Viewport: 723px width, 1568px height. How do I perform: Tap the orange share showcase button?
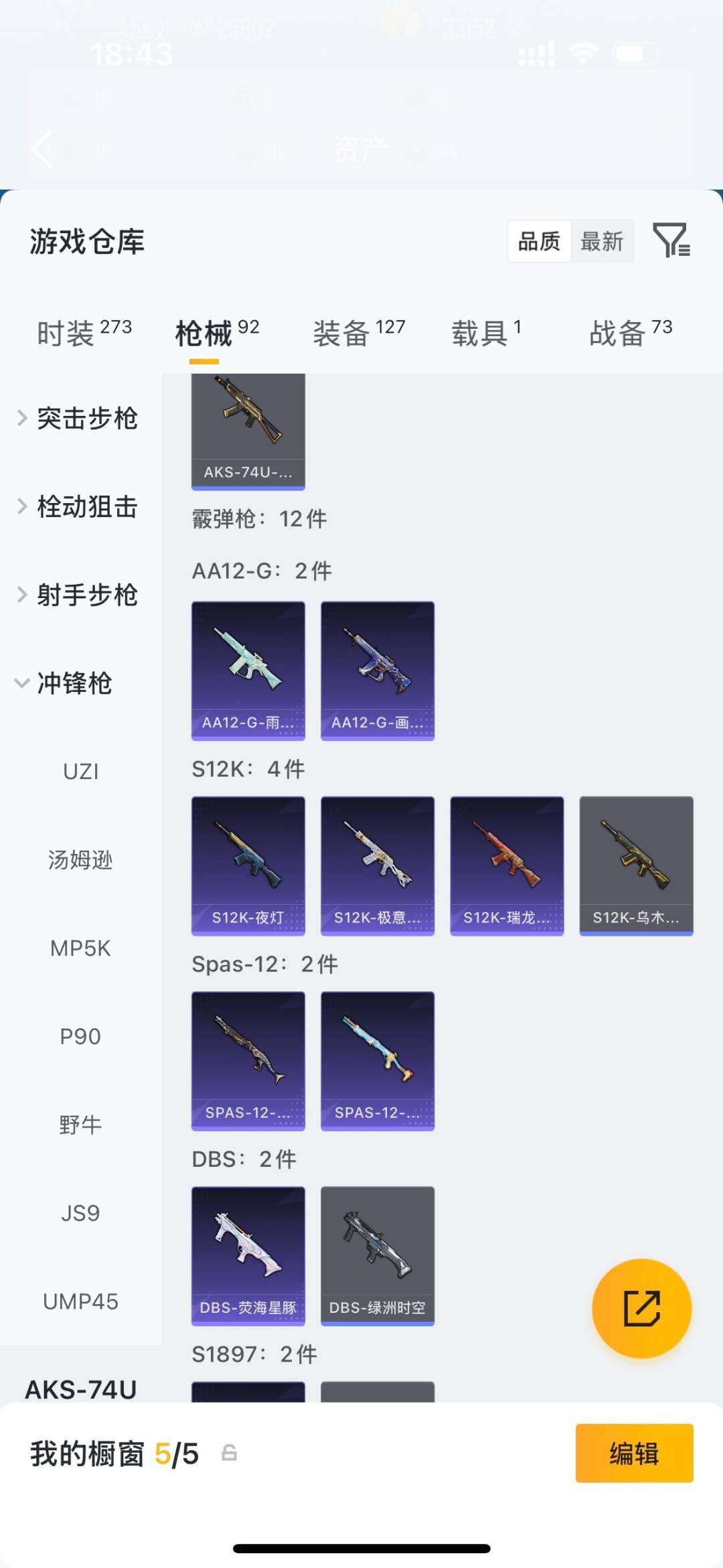(641, 1307)
